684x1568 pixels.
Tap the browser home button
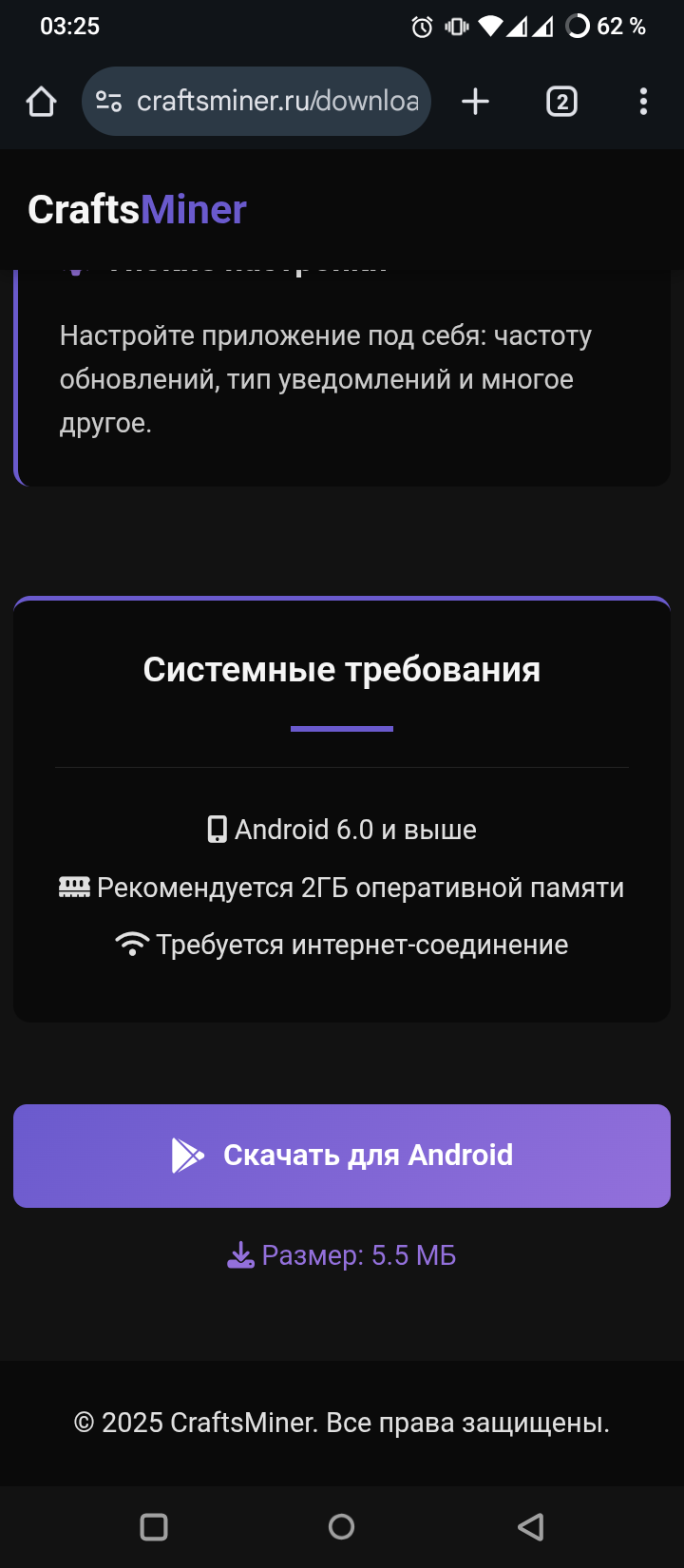(41, 102)
